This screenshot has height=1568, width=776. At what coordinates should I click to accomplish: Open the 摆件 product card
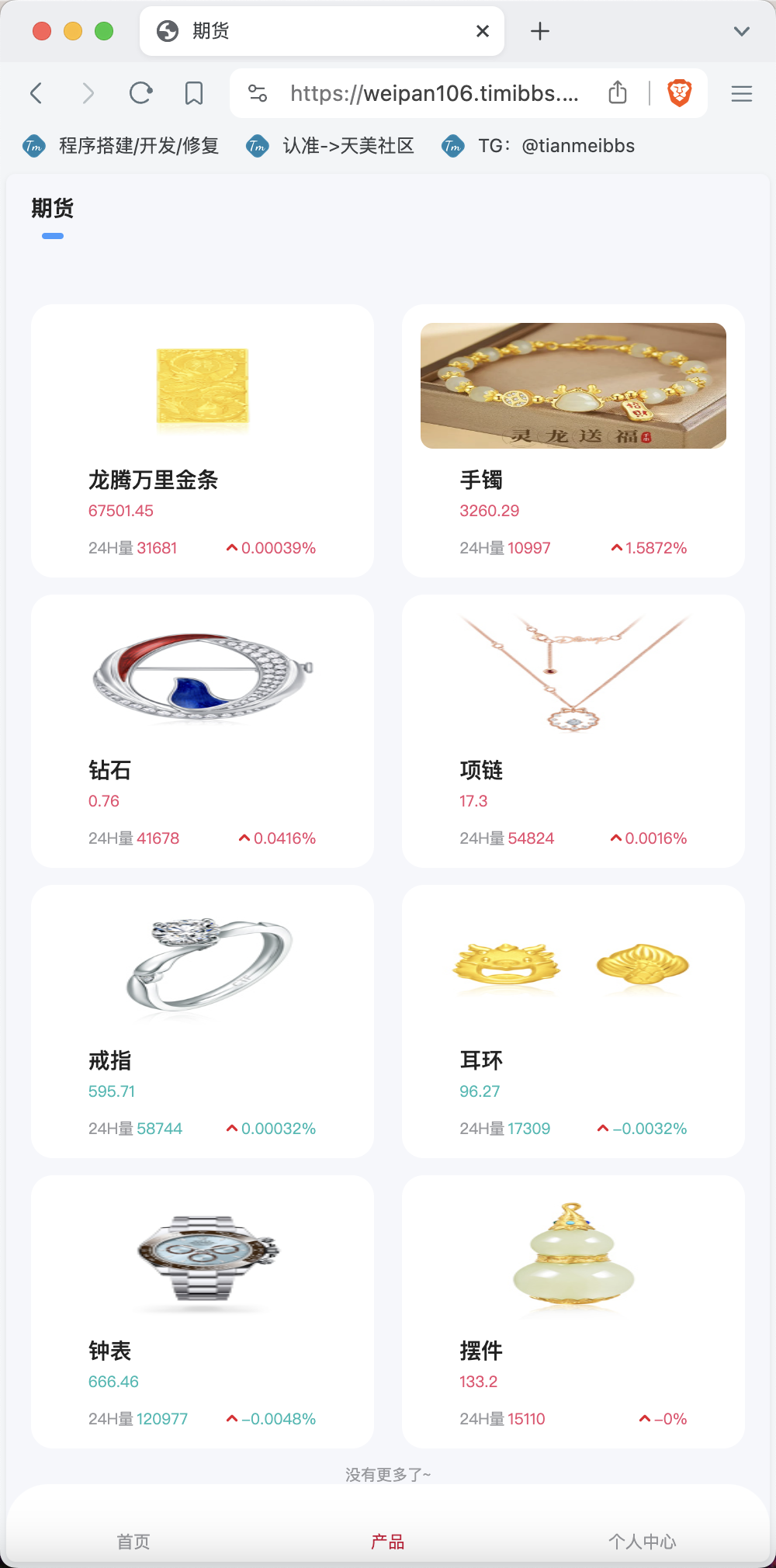pyautogui.click(x=573, y=1311)
